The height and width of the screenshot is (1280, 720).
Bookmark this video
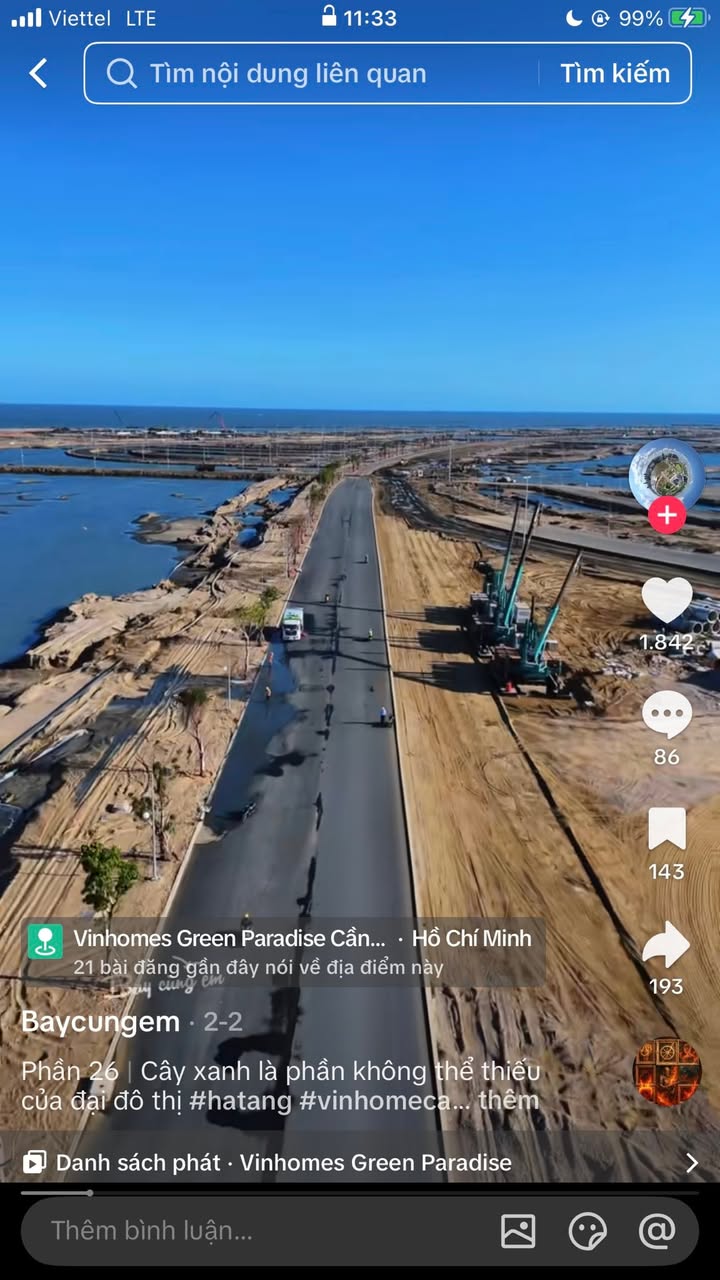[x=666, y=830]
